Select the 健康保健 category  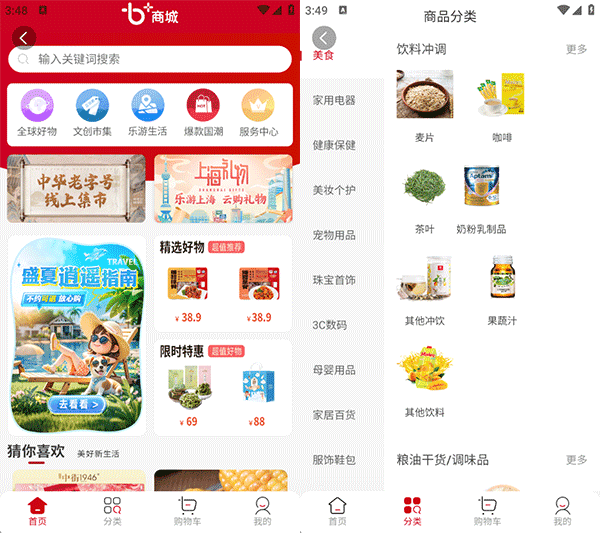(334, 145)
